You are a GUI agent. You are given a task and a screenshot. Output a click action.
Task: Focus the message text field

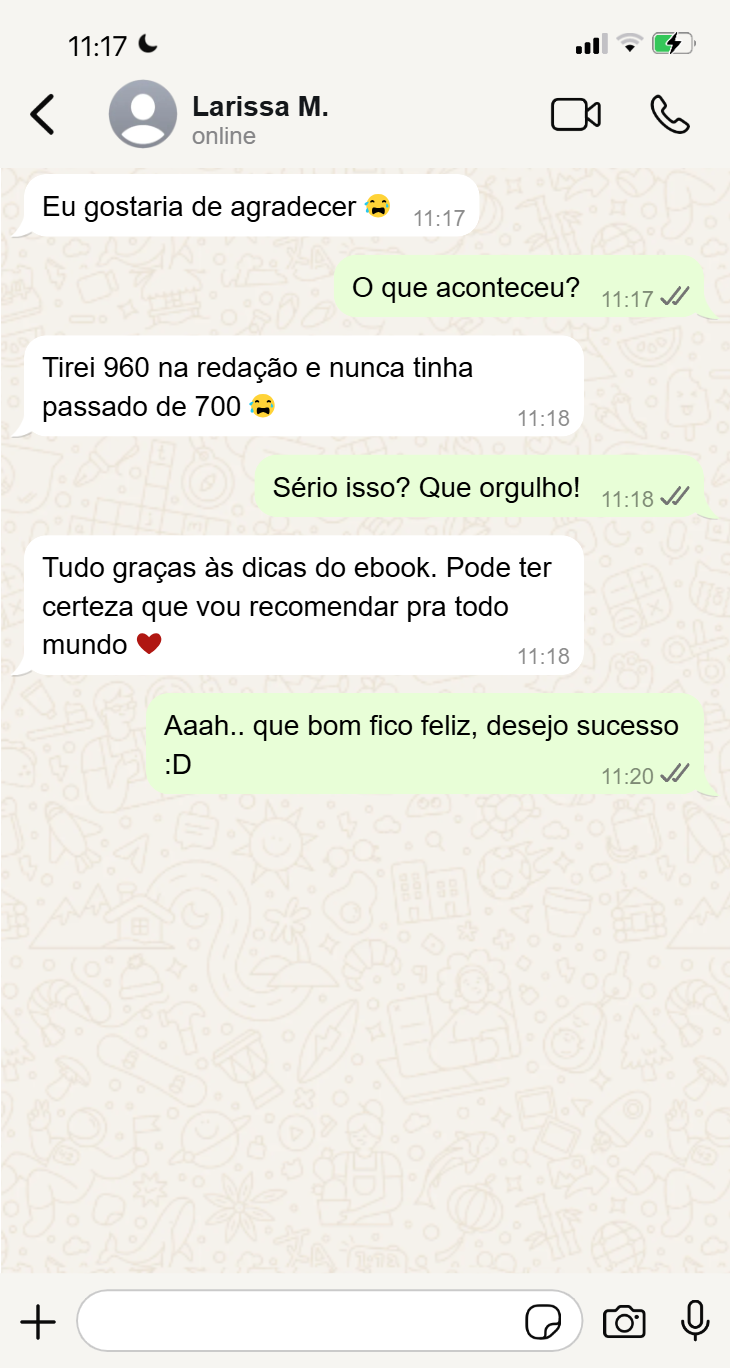coord(300,1322)
